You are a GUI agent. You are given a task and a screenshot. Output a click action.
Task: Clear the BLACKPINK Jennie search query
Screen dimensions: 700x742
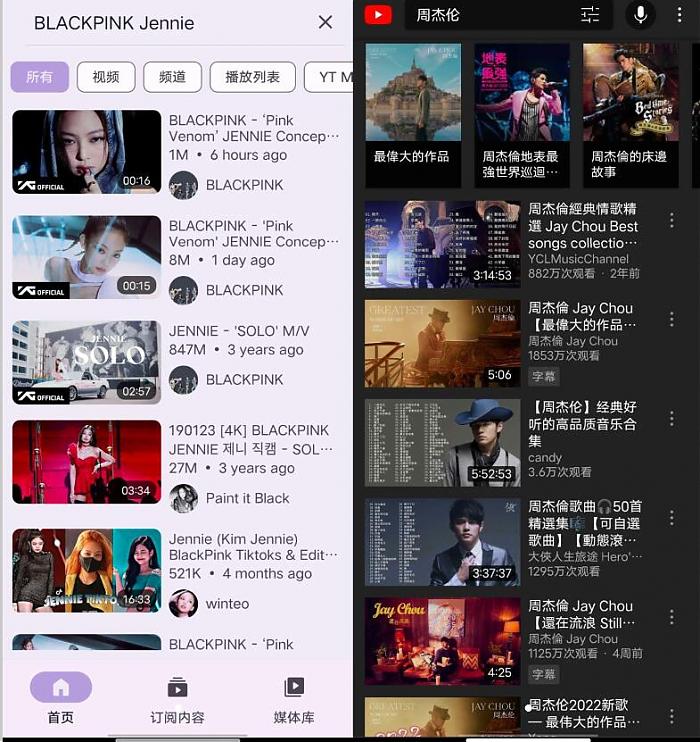(325, 22)
